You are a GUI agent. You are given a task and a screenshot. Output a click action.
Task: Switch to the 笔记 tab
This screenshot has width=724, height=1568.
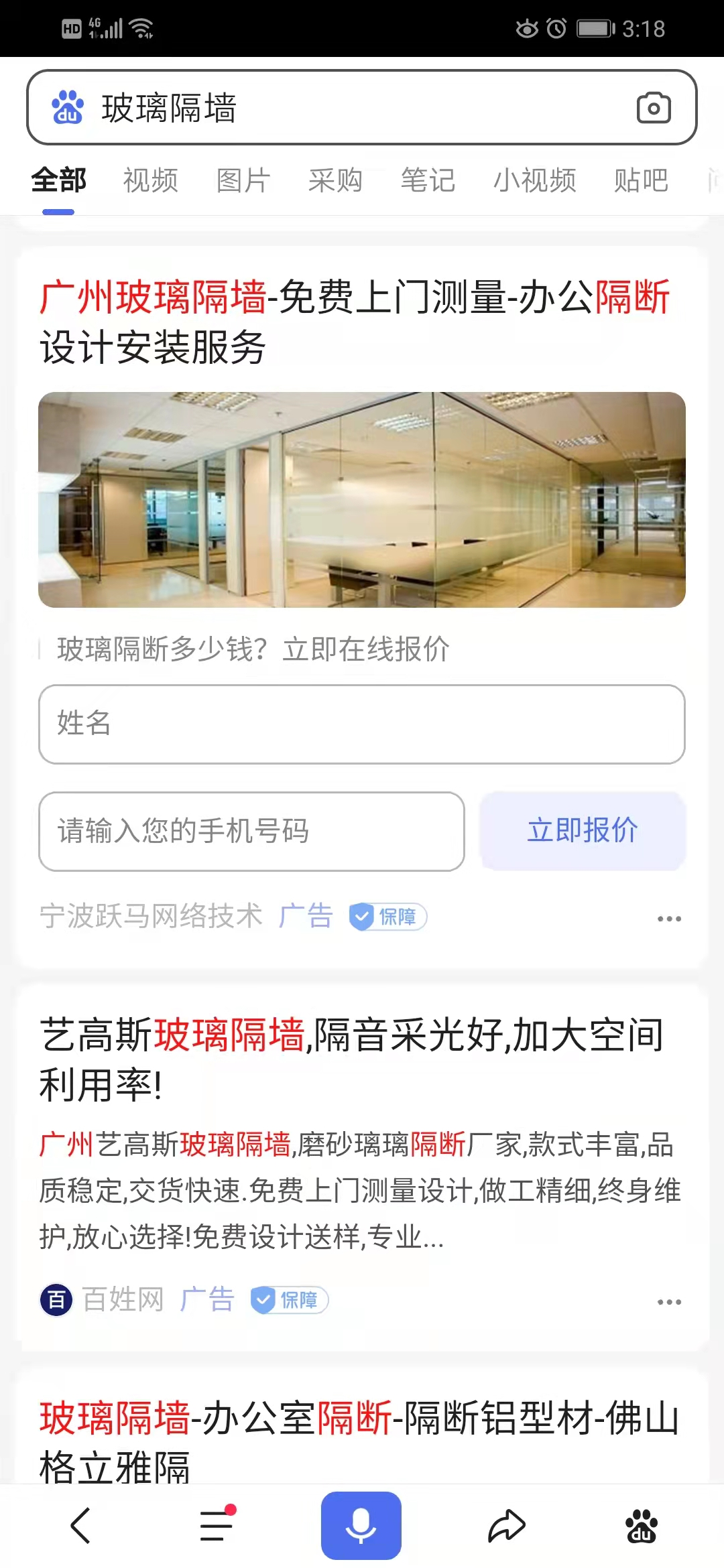click(x=428, y=180)
